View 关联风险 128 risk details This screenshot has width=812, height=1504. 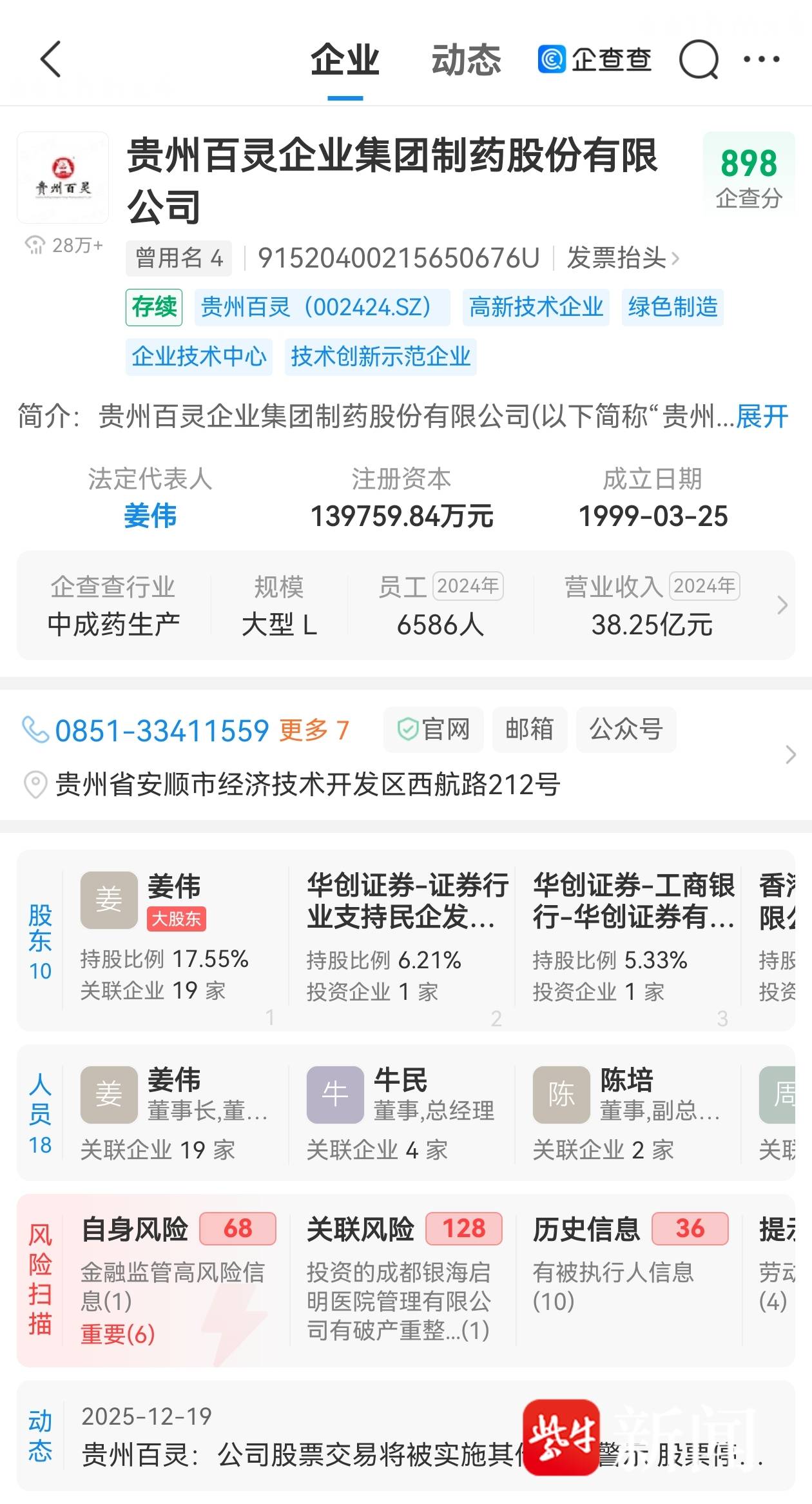click(403, 1276)
